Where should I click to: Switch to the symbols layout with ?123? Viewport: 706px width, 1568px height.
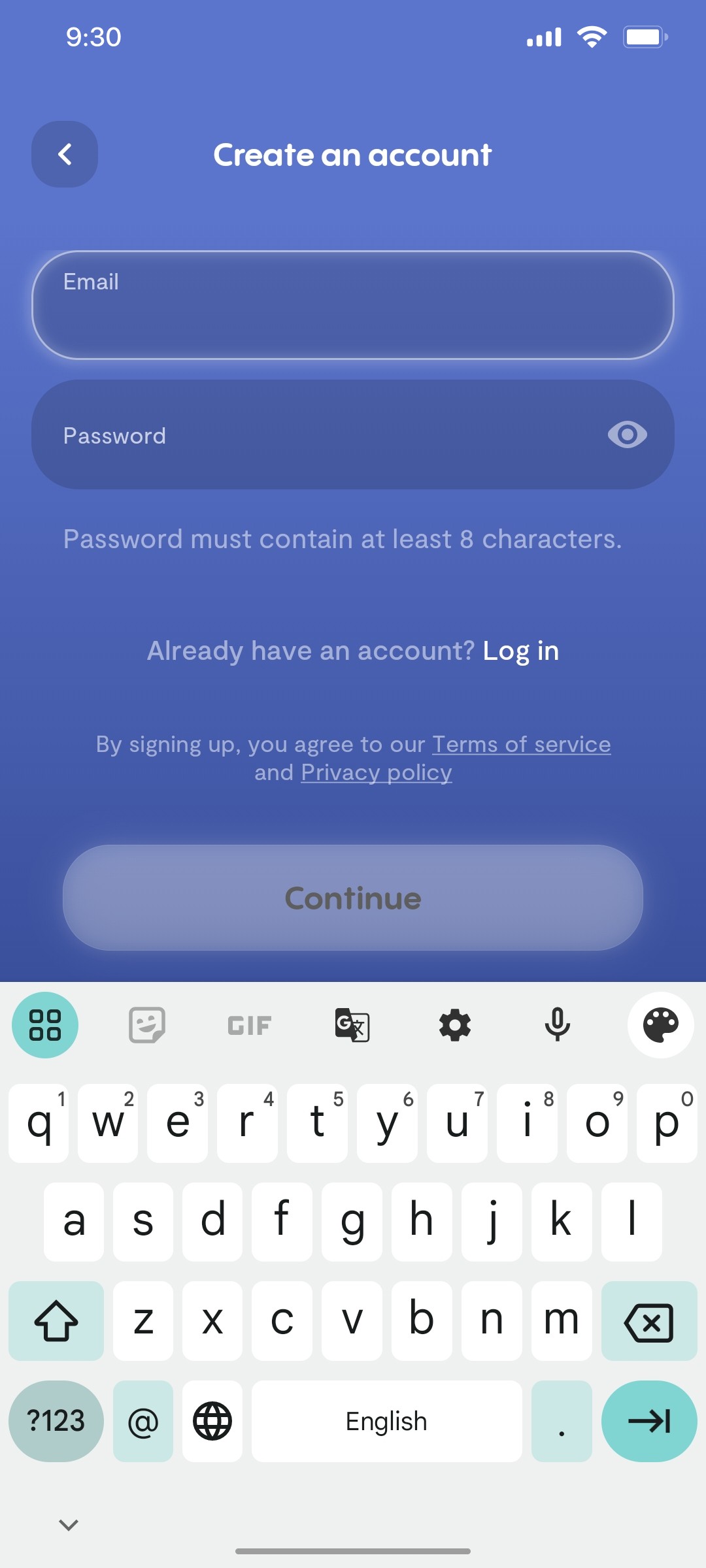(56, 1421)
